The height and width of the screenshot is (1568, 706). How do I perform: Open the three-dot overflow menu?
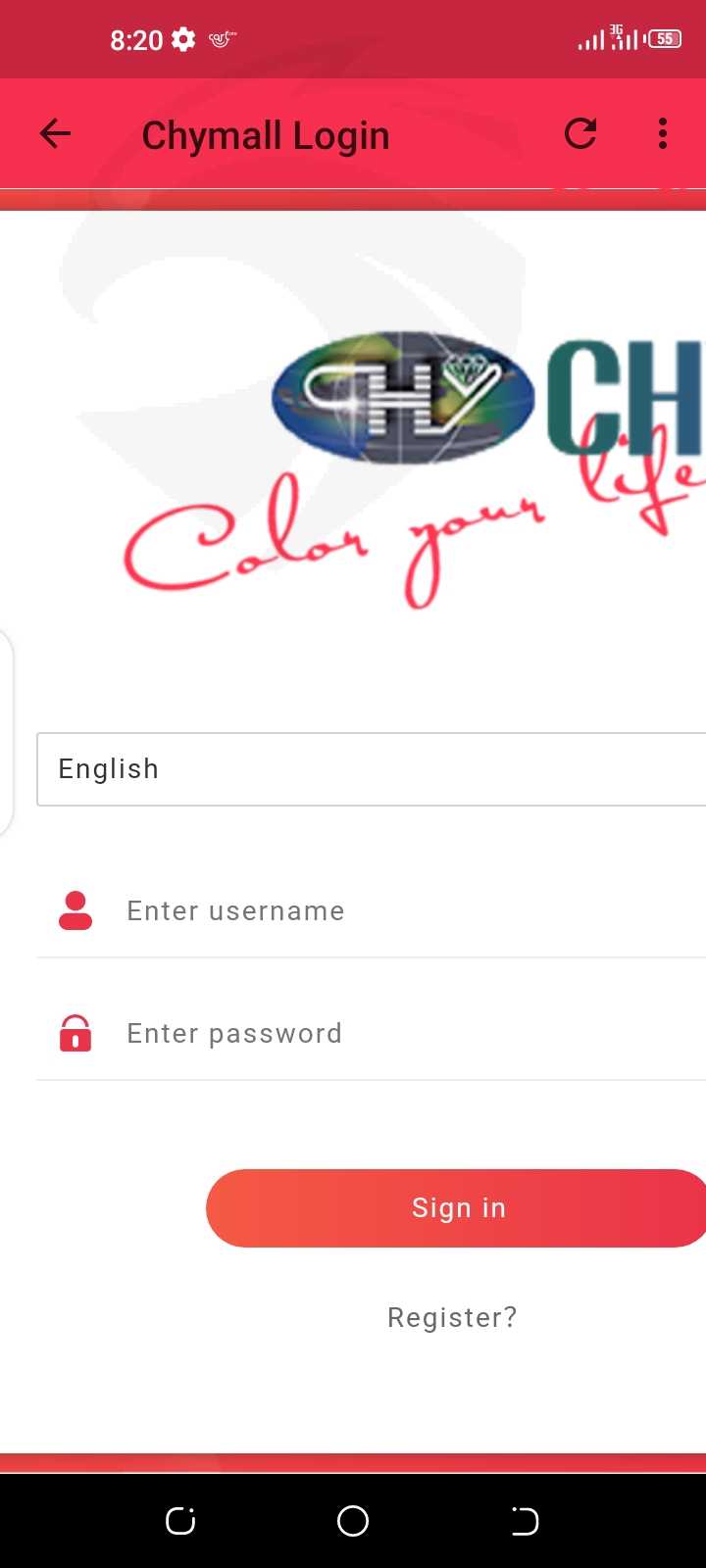tap(663, 133)
